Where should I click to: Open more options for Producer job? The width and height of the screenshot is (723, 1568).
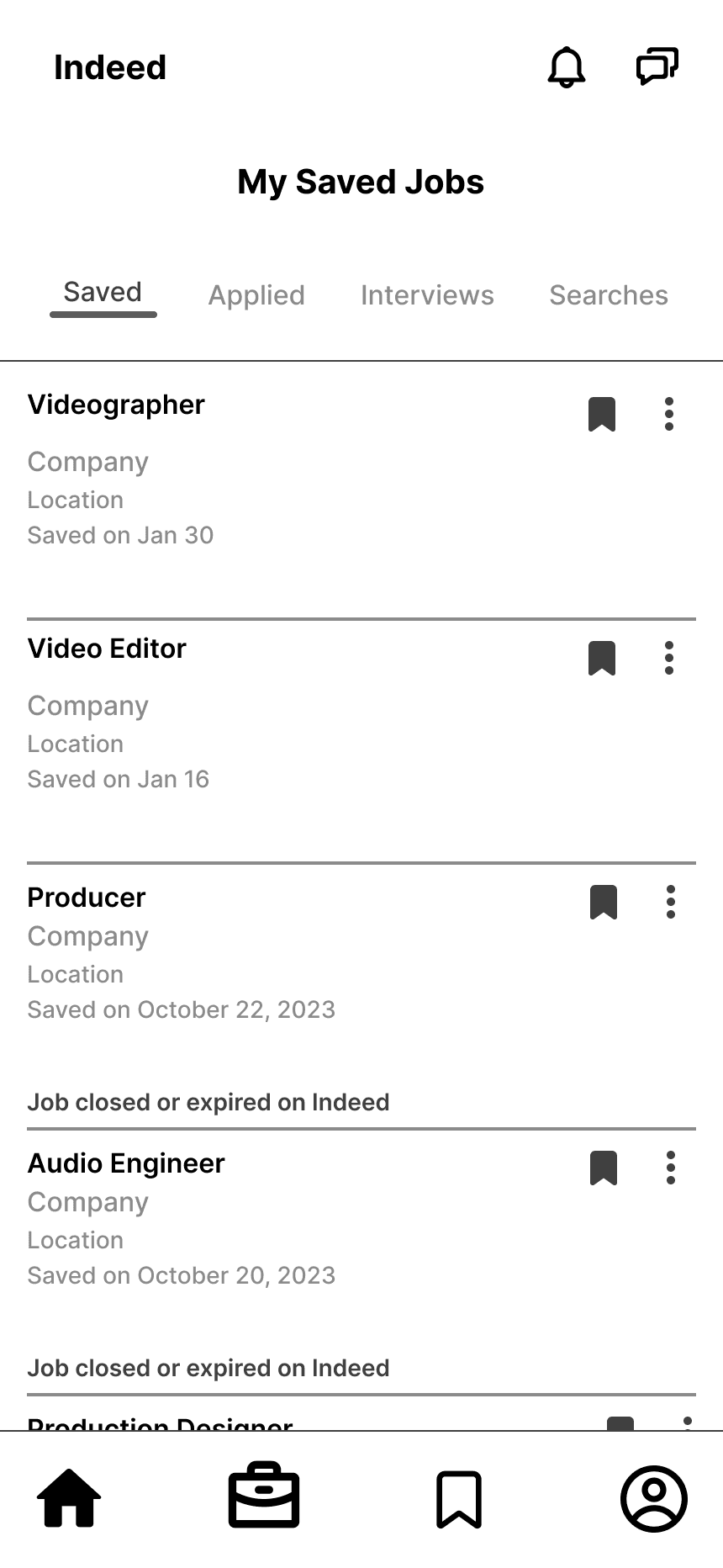click(671, 902)
